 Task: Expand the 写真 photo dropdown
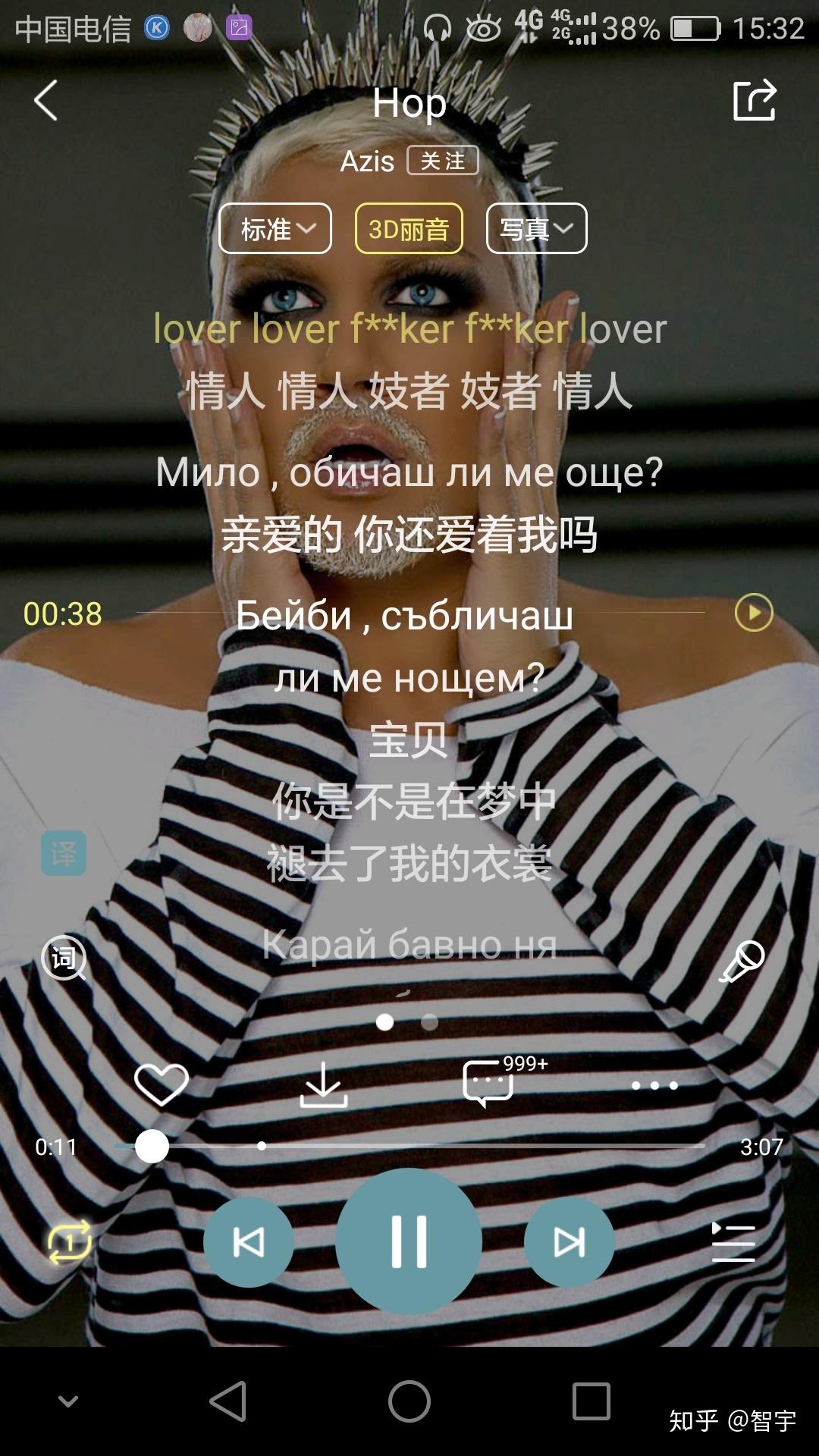point(535,227)
